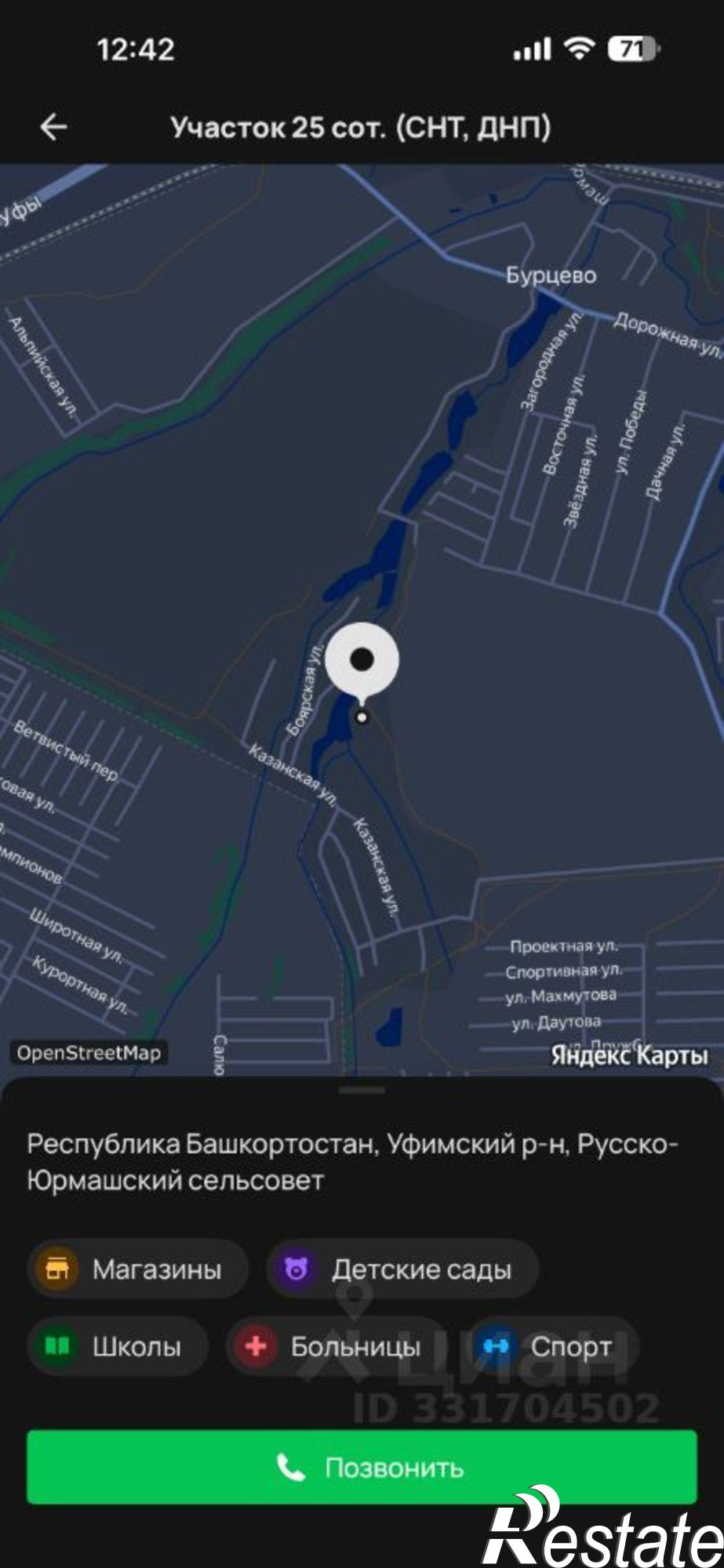
Task: Go back using the arrow icon
Action: pos(53,127)
